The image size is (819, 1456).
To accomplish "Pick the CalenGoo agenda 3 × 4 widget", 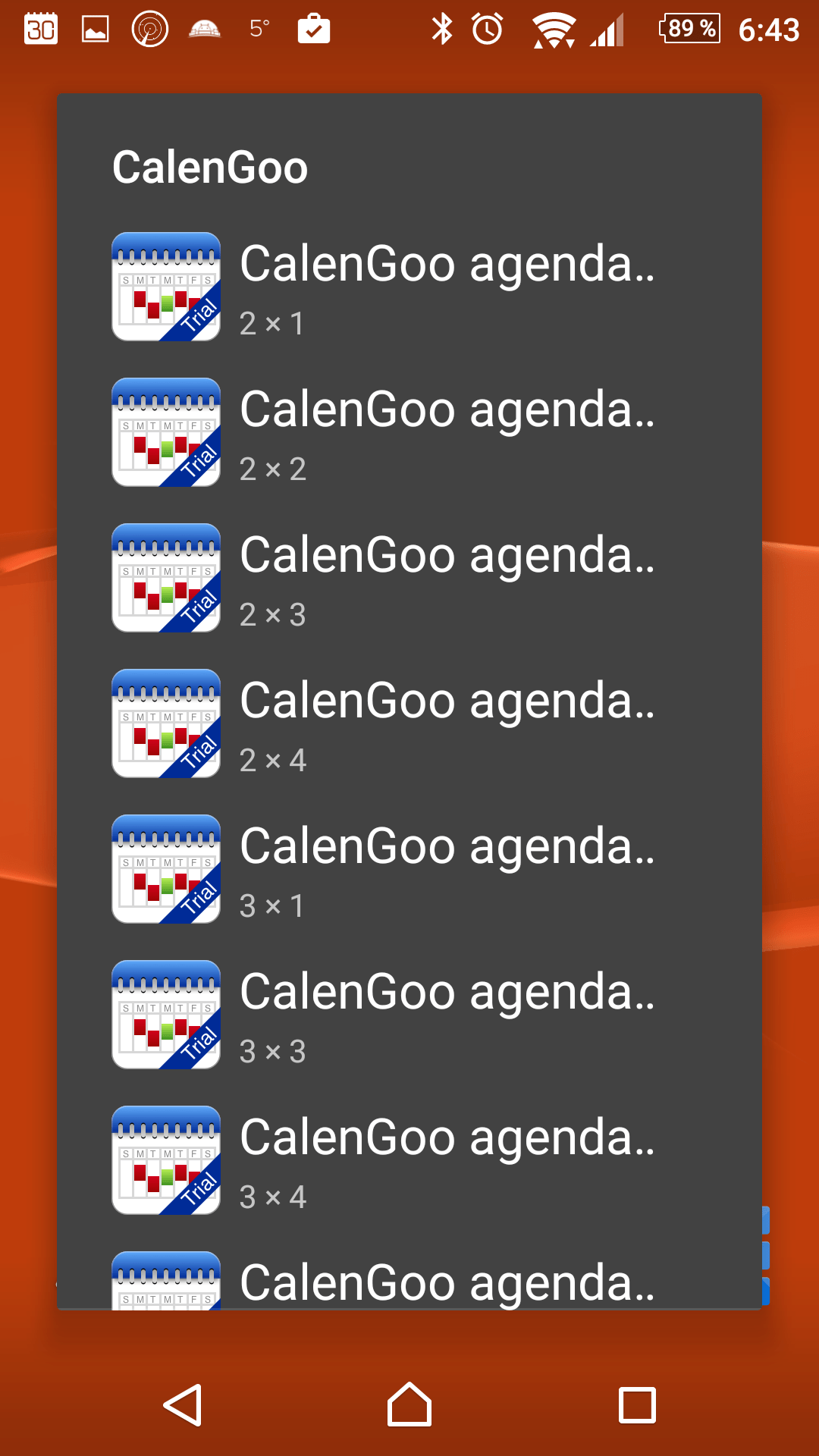I will (x=409, y=1160).
